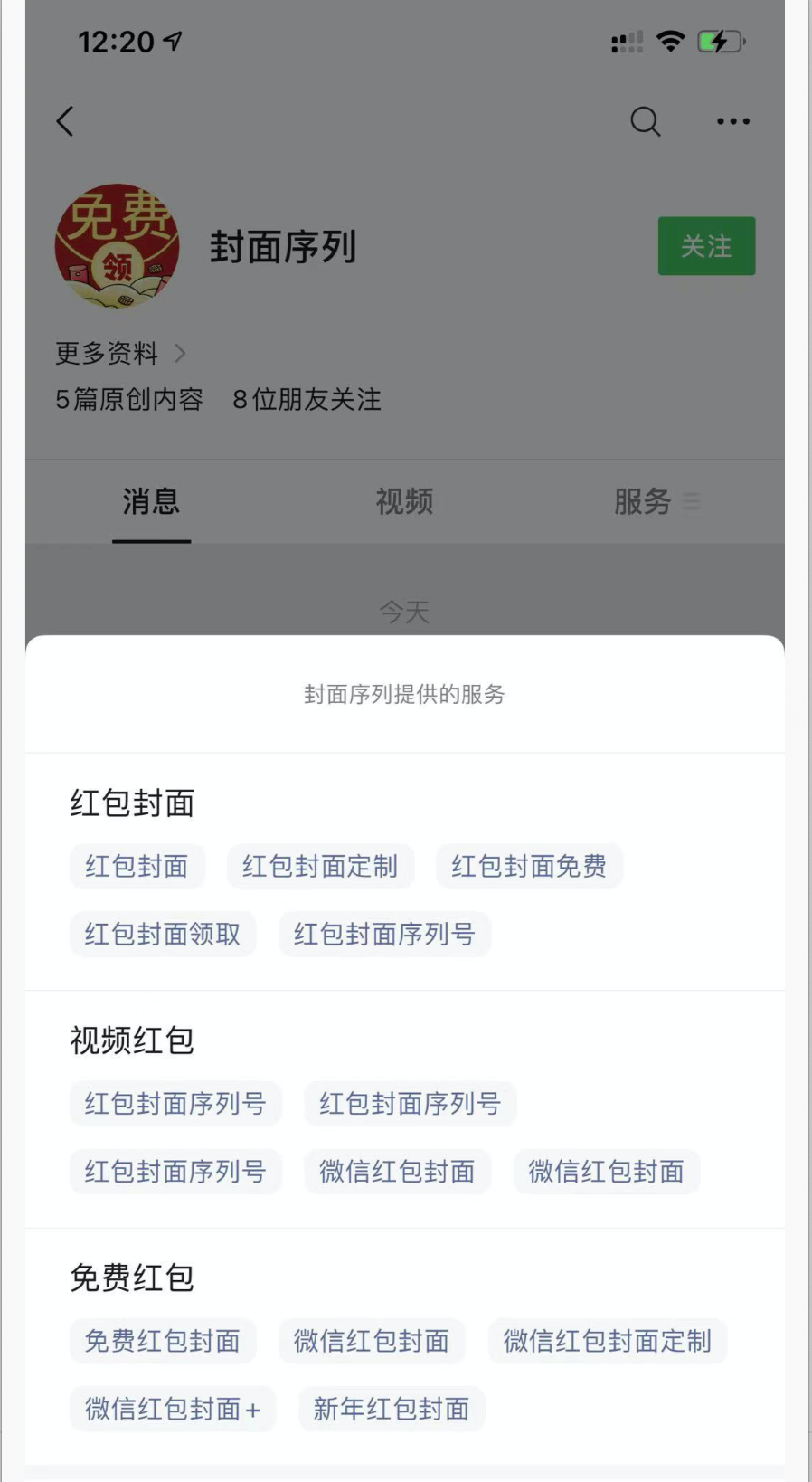This screenshot has width=812, height=1482.
Task: Switch to the 消息 tab
Action: click(151, 501)
